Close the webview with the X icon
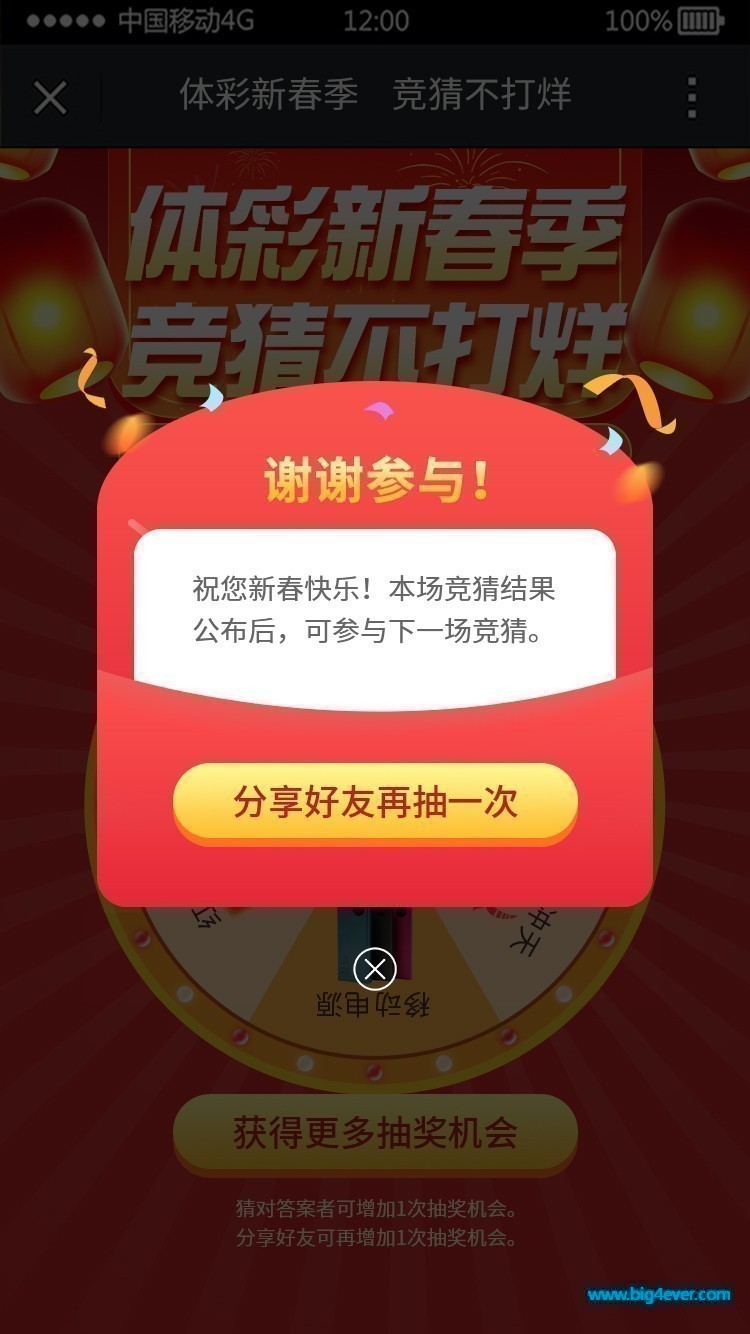The width and height of the screenshot is (750, 1334). (x=50, y=97)
